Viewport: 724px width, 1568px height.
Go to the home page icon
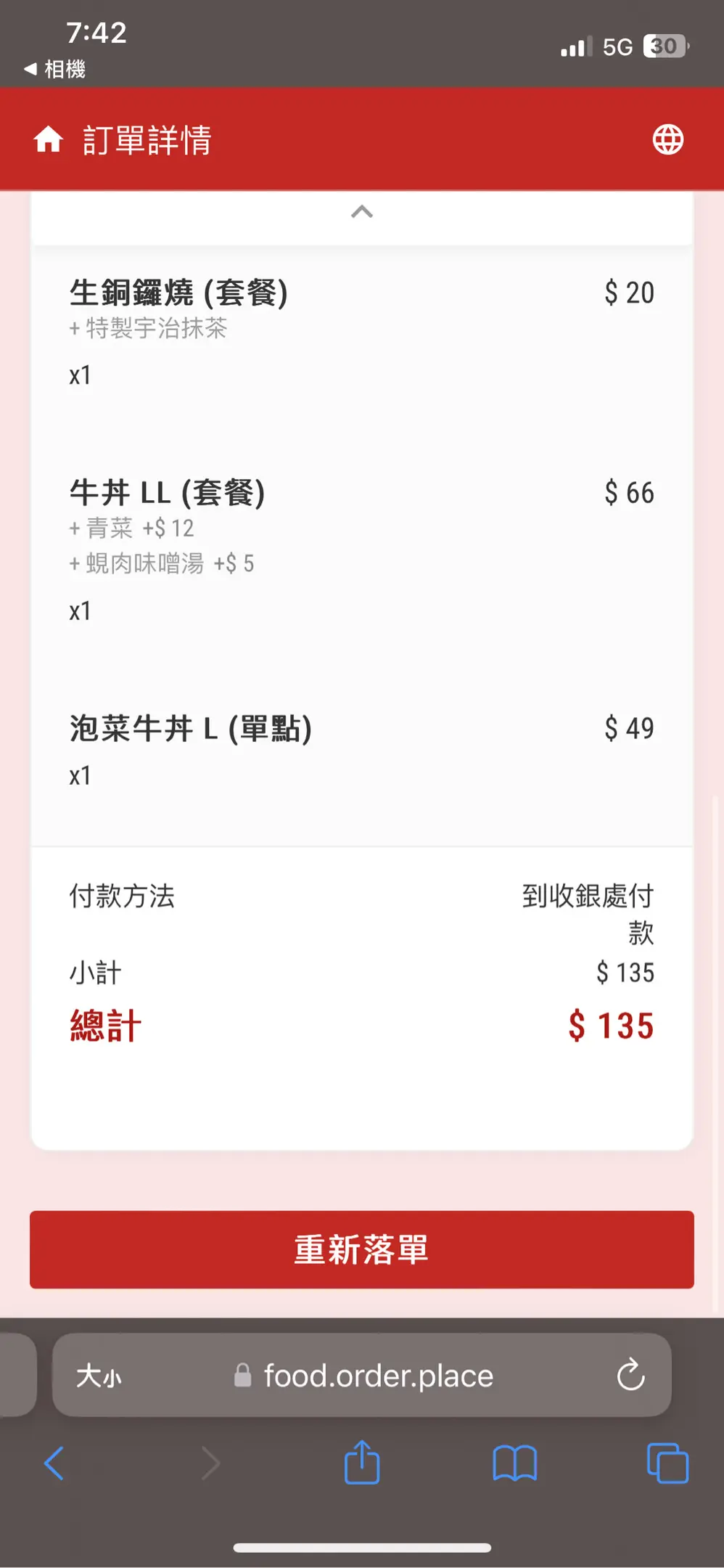point(49,139)
